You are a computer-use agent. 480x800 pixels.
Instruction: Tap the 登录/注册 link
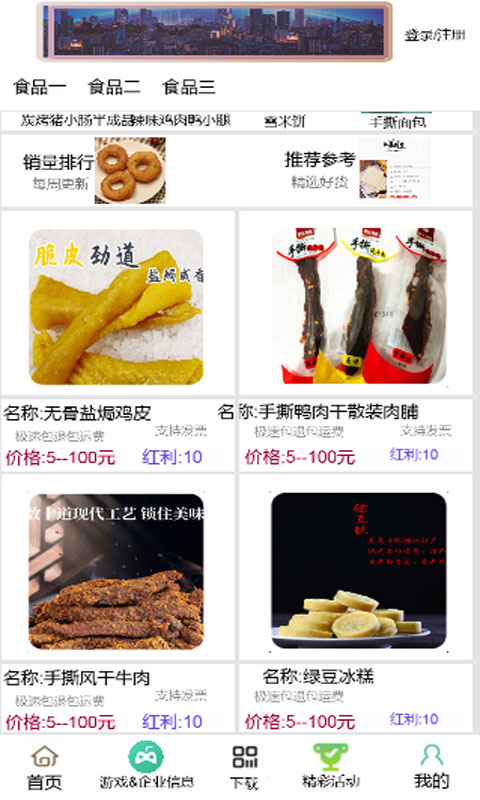435,35
